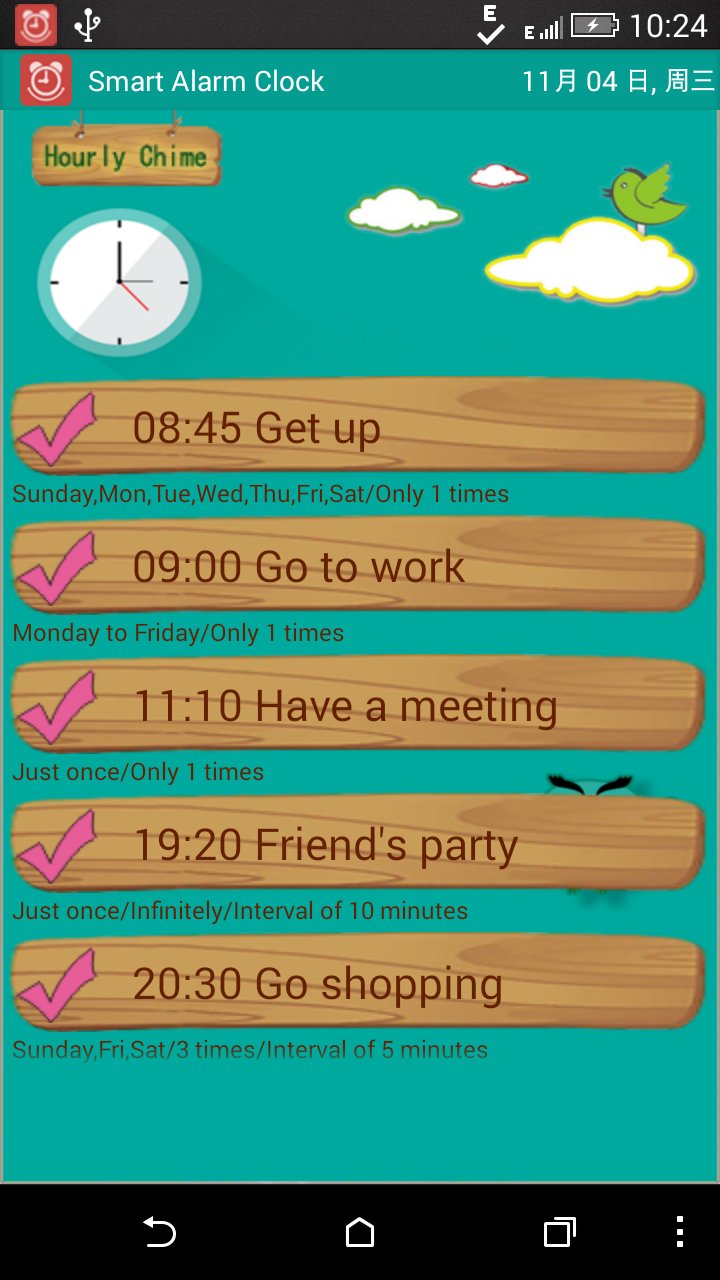
Task: Tap the battery charging indicator
Action: click(x=594, y=28)
